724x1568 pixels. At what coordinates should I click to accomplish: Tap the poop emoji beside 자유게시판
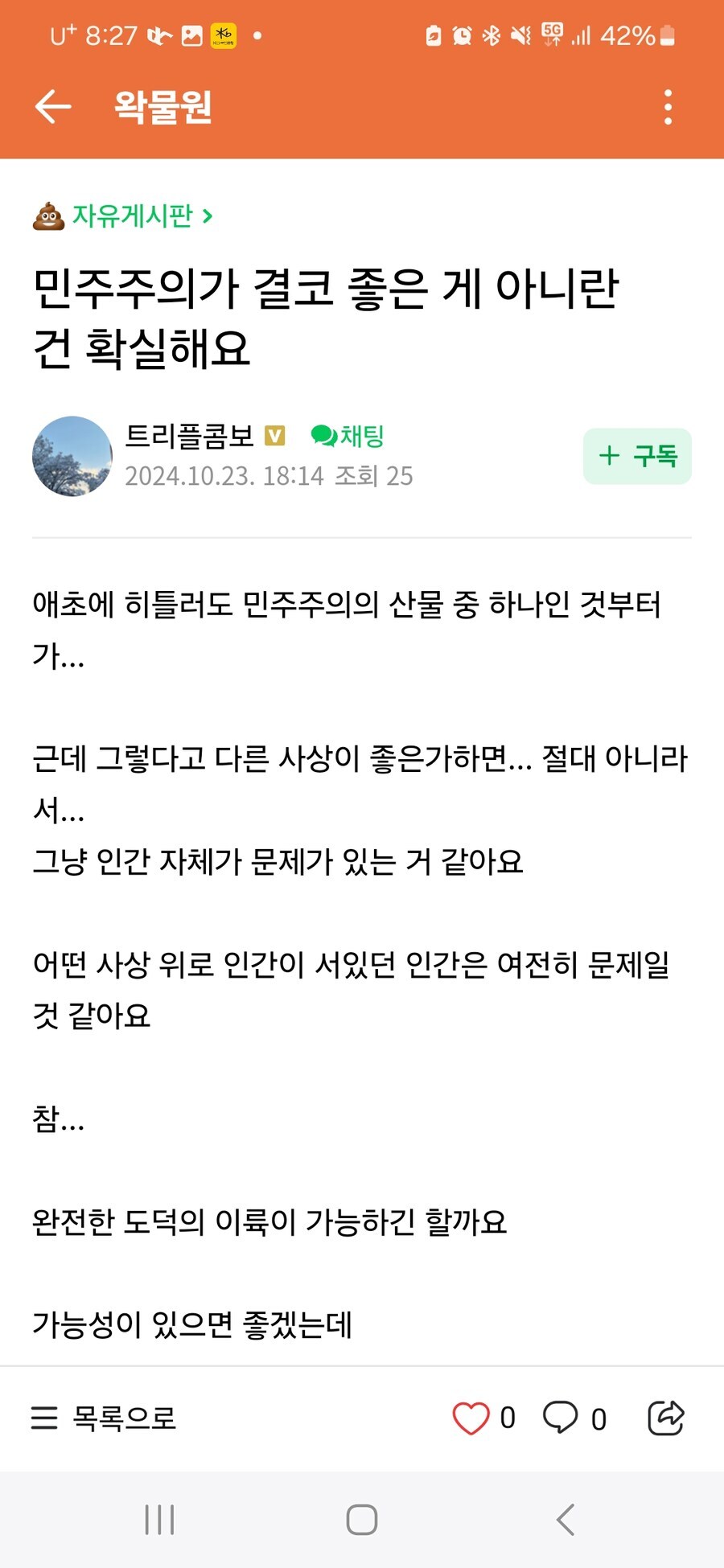click(x=47, y=216)
